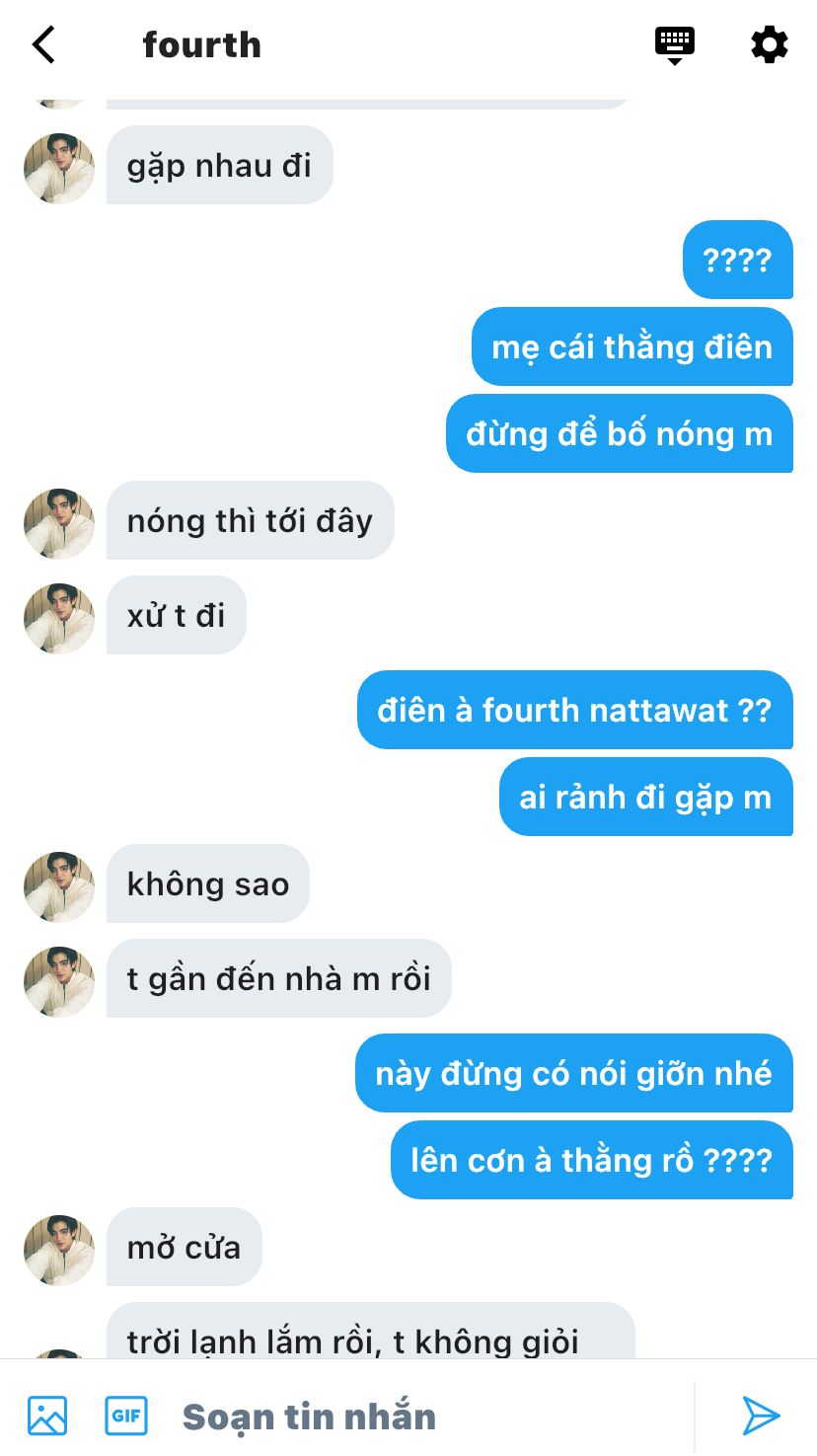Attach a photo with the image icon
The image size is (817, 1456).
coord(47,1416)
